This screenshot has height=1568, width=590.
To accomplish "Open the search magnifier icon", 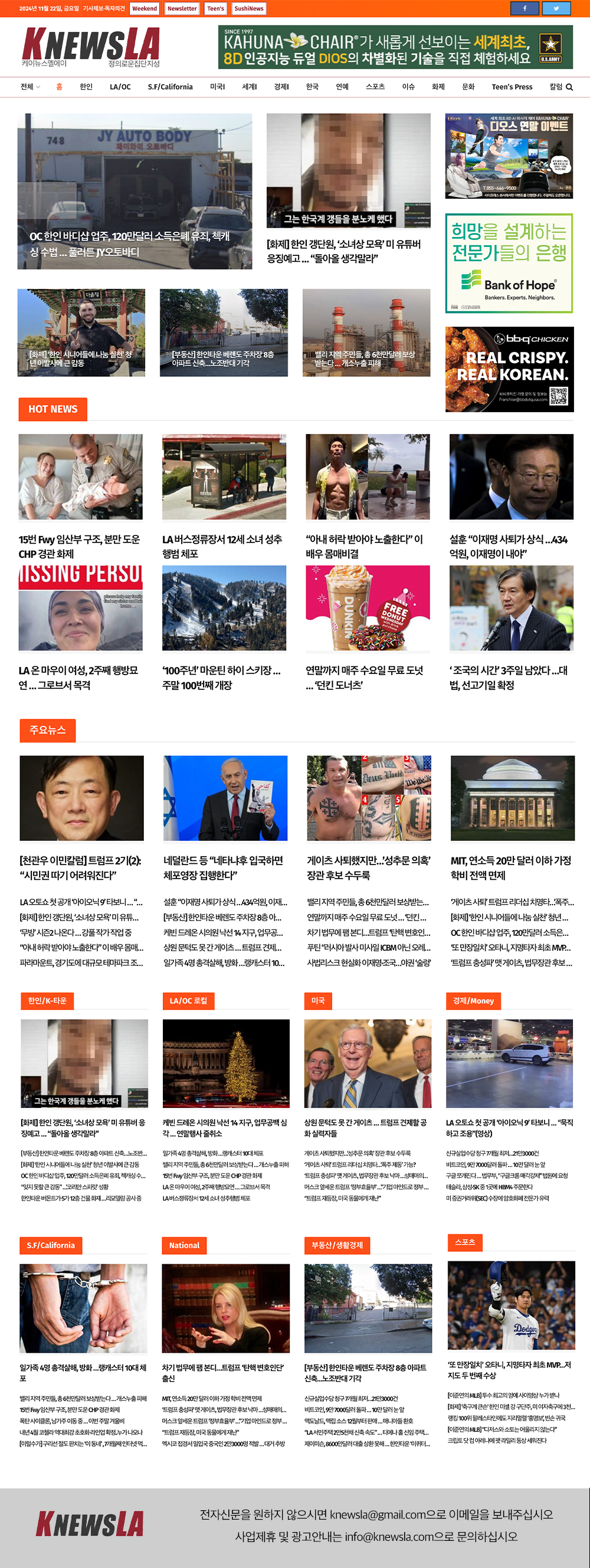I will [x=569, y=87].
